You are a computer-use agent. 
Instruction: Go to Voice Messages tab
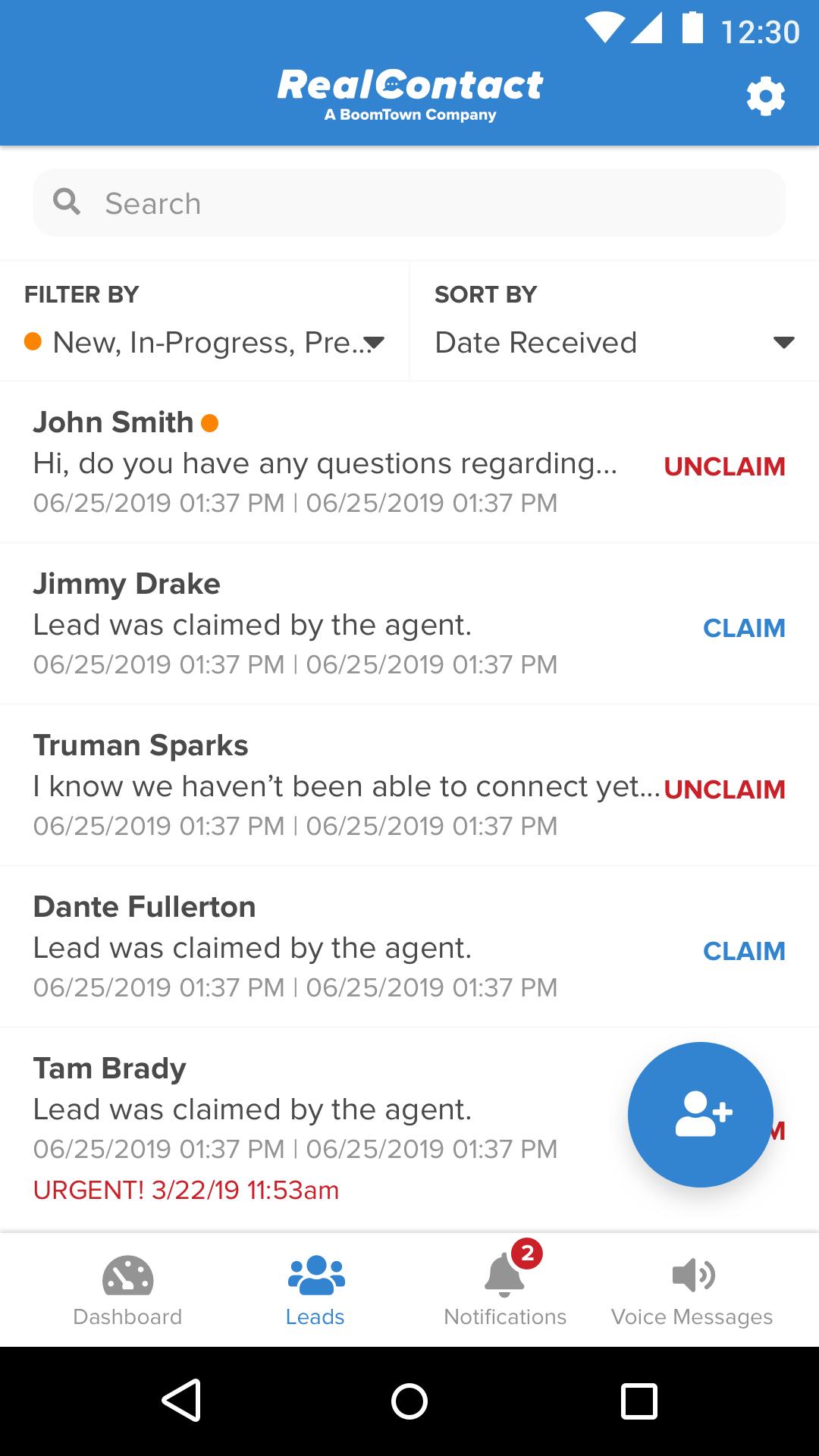(692, 1291)
